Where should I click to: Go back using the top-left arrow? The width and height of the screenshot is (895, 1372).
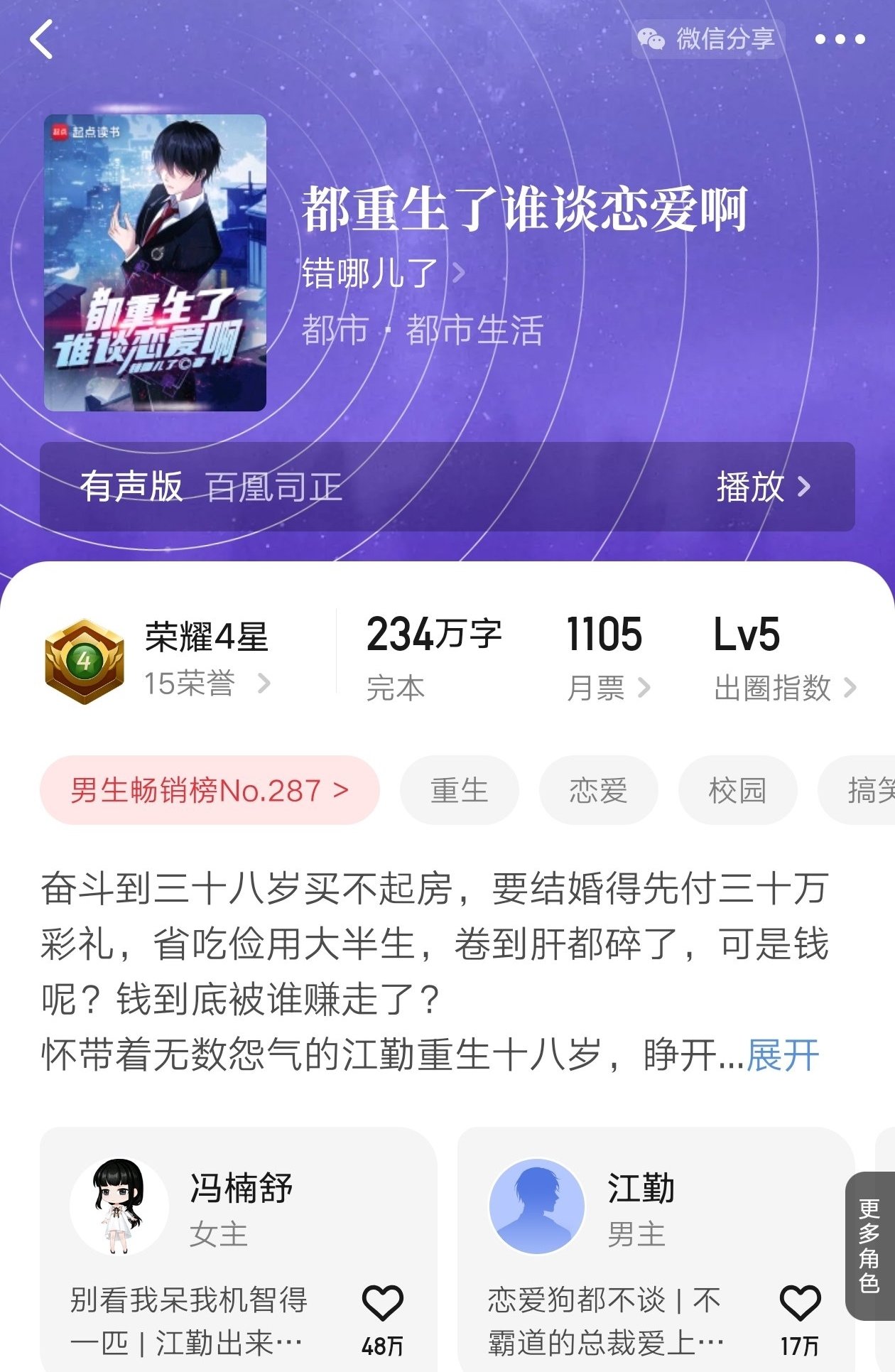(43, 40)
